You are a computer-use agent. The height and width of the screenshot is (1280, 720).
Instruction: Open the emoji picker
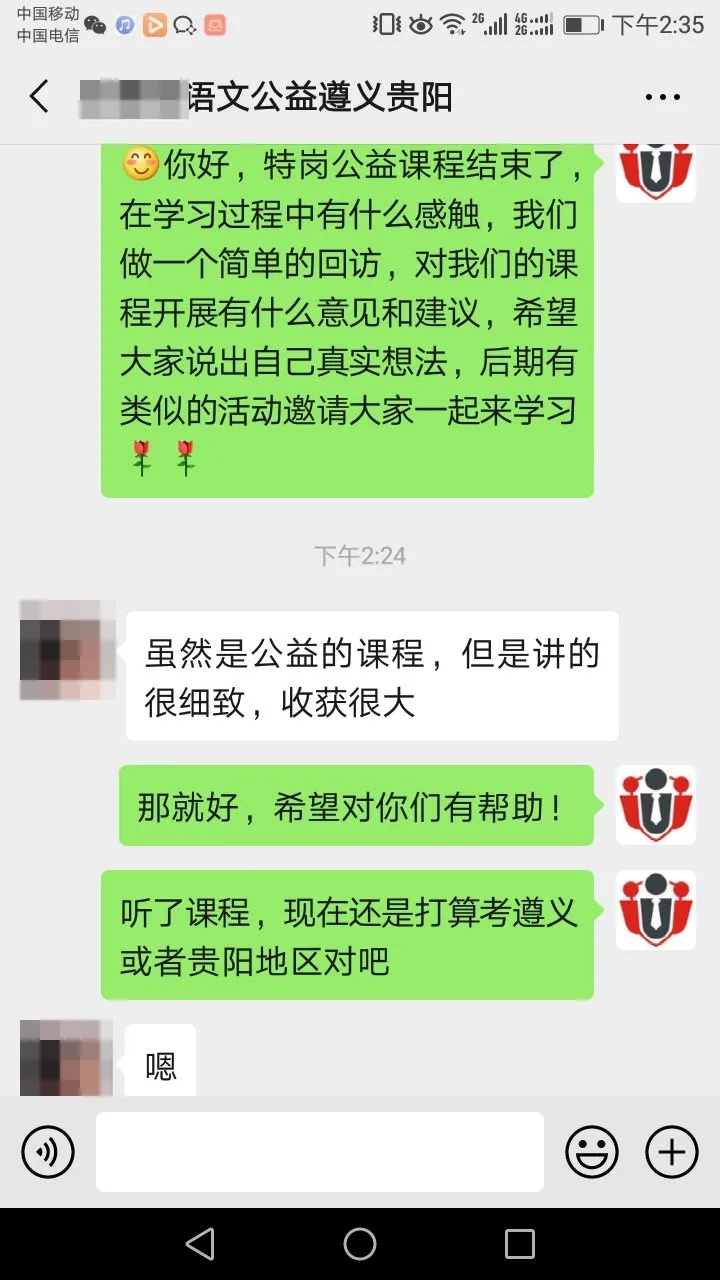(x=592, y=1152)
